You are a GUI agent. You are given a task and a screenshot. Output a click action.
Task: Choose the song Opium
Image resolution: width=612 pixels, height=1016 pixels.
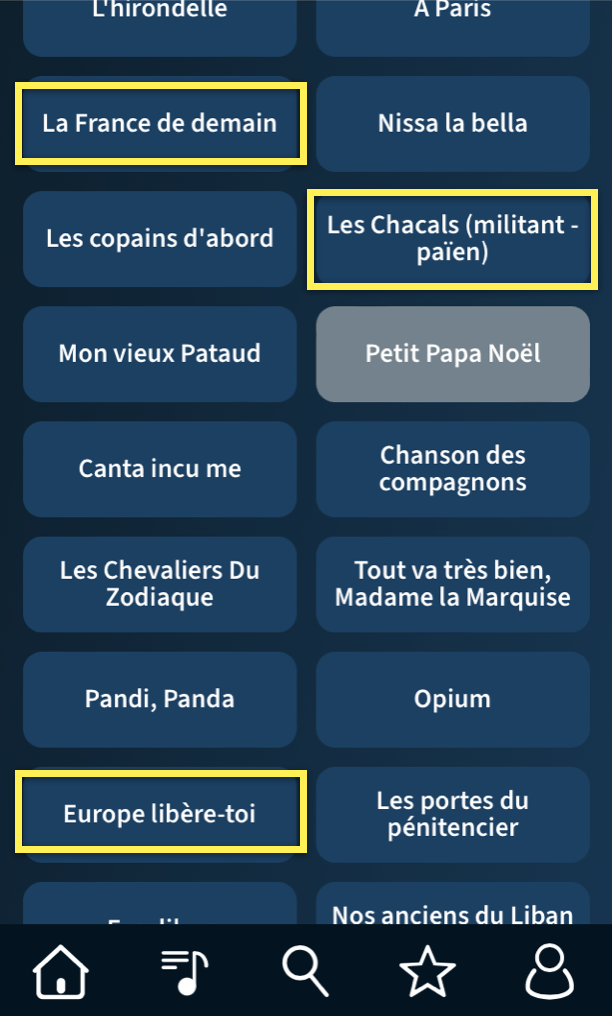[x=453, y=700]
